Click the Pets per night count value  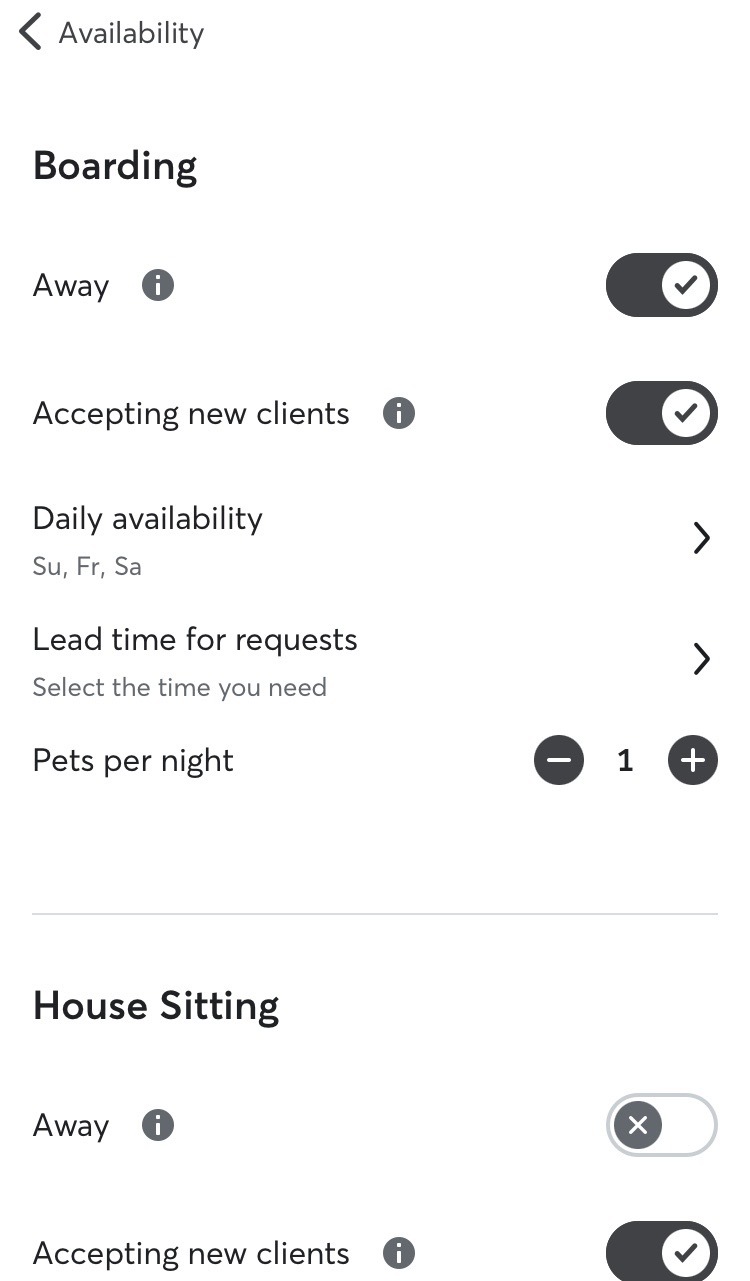tap(625, 760)
